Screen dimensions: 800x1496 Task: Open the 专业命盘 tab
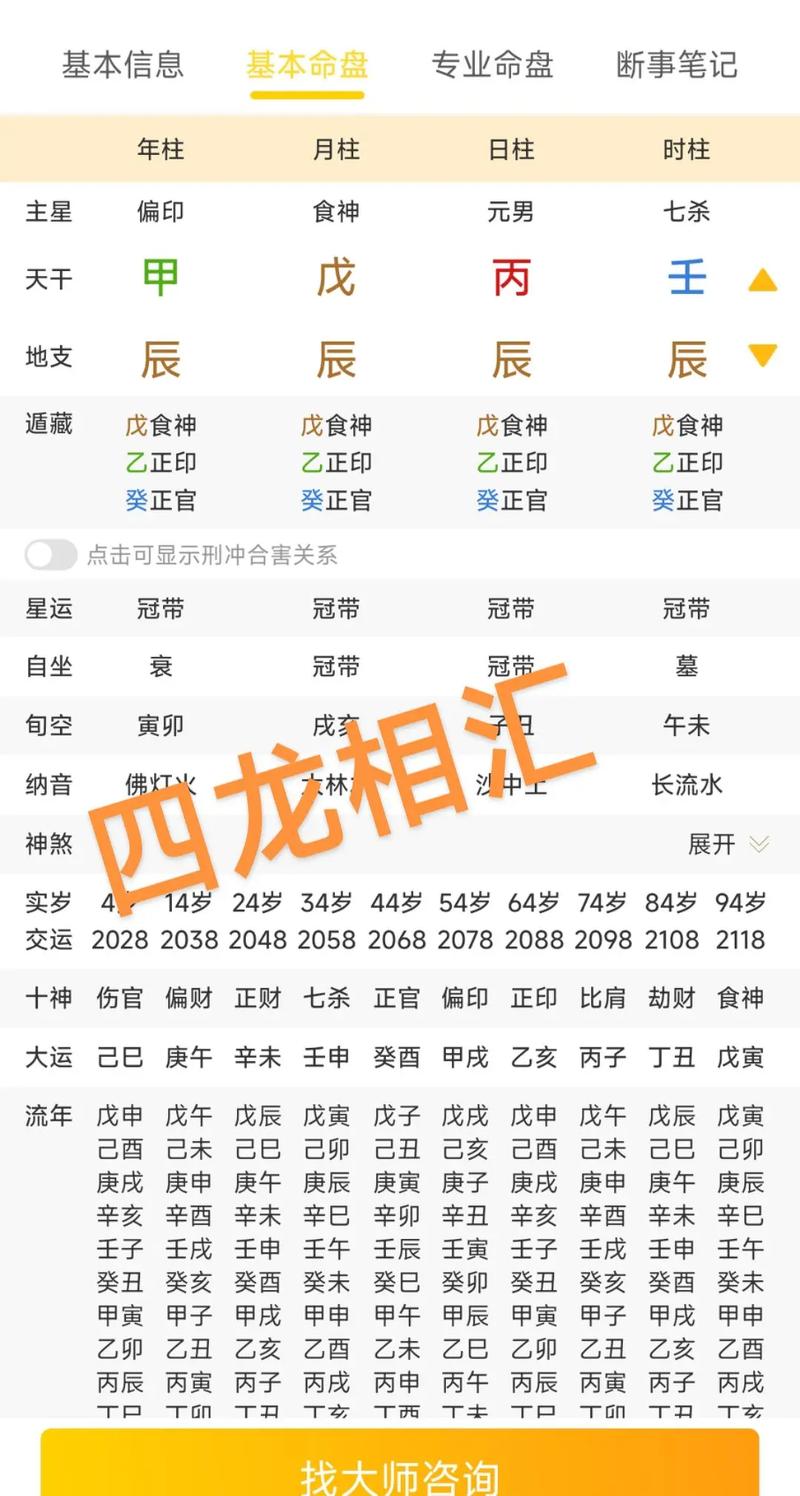492,65
